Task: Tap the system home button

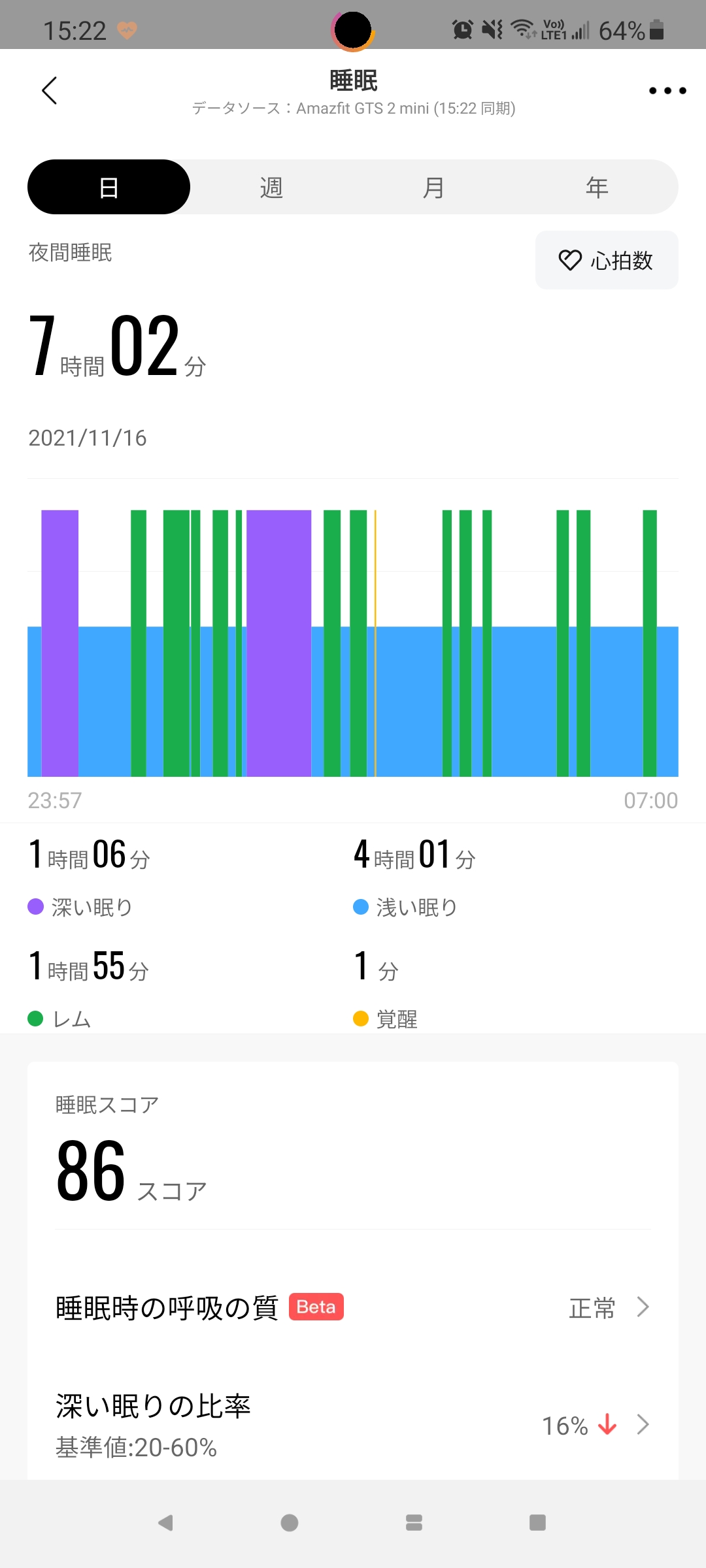Action: (x=290, y=1523)
